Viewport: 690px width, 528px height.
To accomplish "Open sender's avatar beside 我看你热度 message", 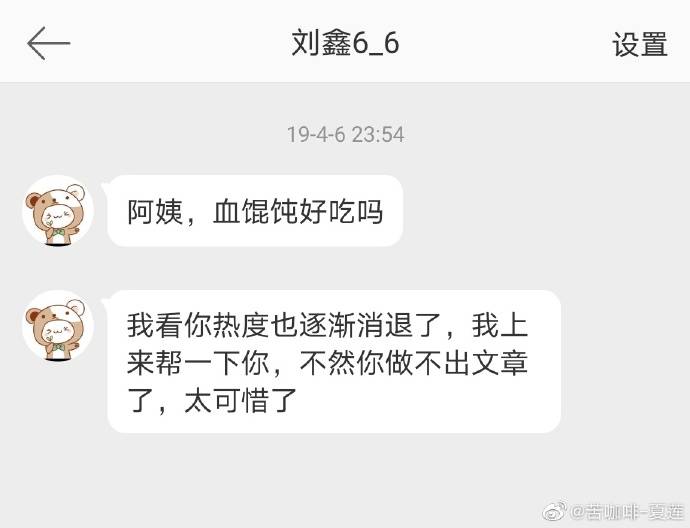I will click(x=58, y=325).
